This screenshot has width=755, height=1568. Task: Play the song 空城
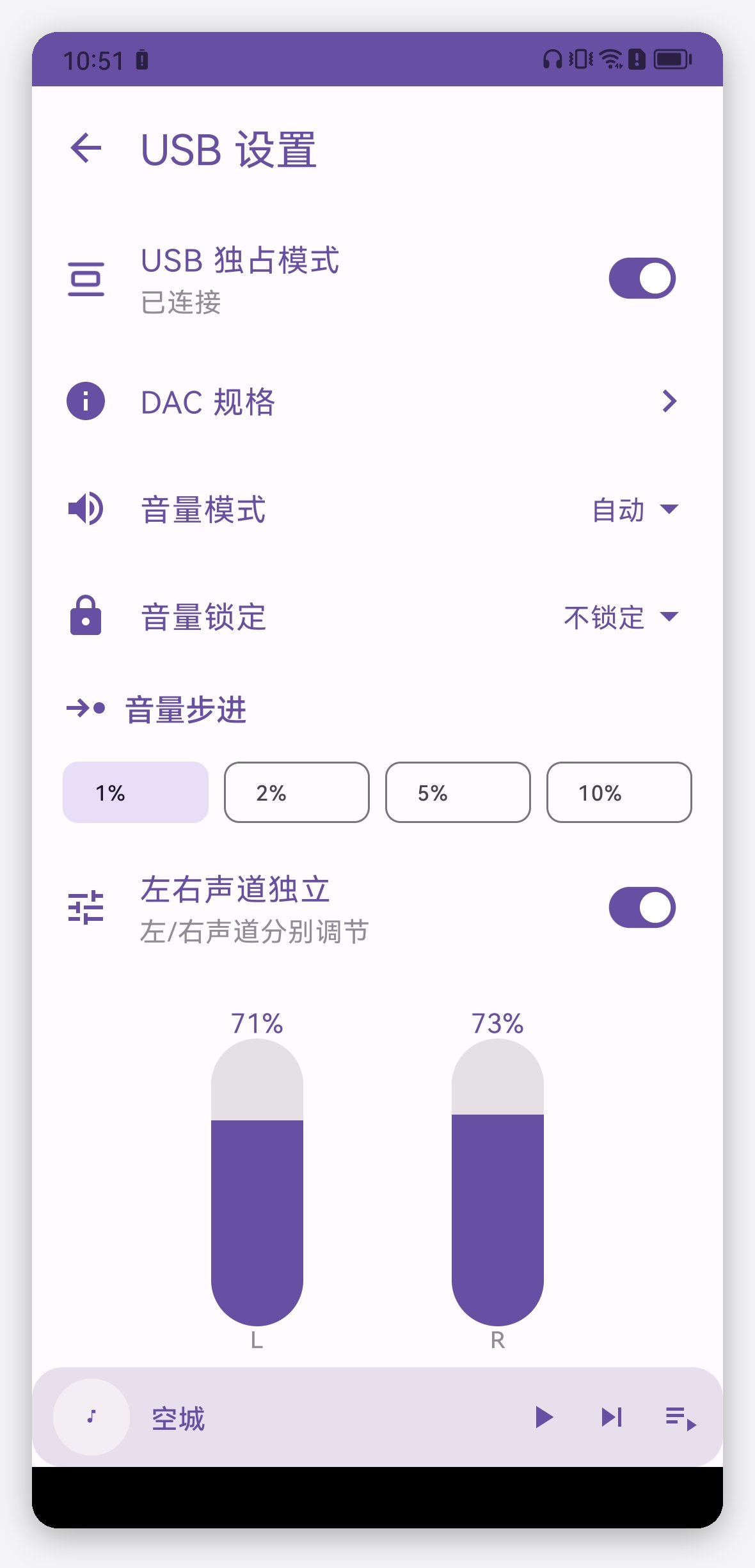tap(544, 1417)
